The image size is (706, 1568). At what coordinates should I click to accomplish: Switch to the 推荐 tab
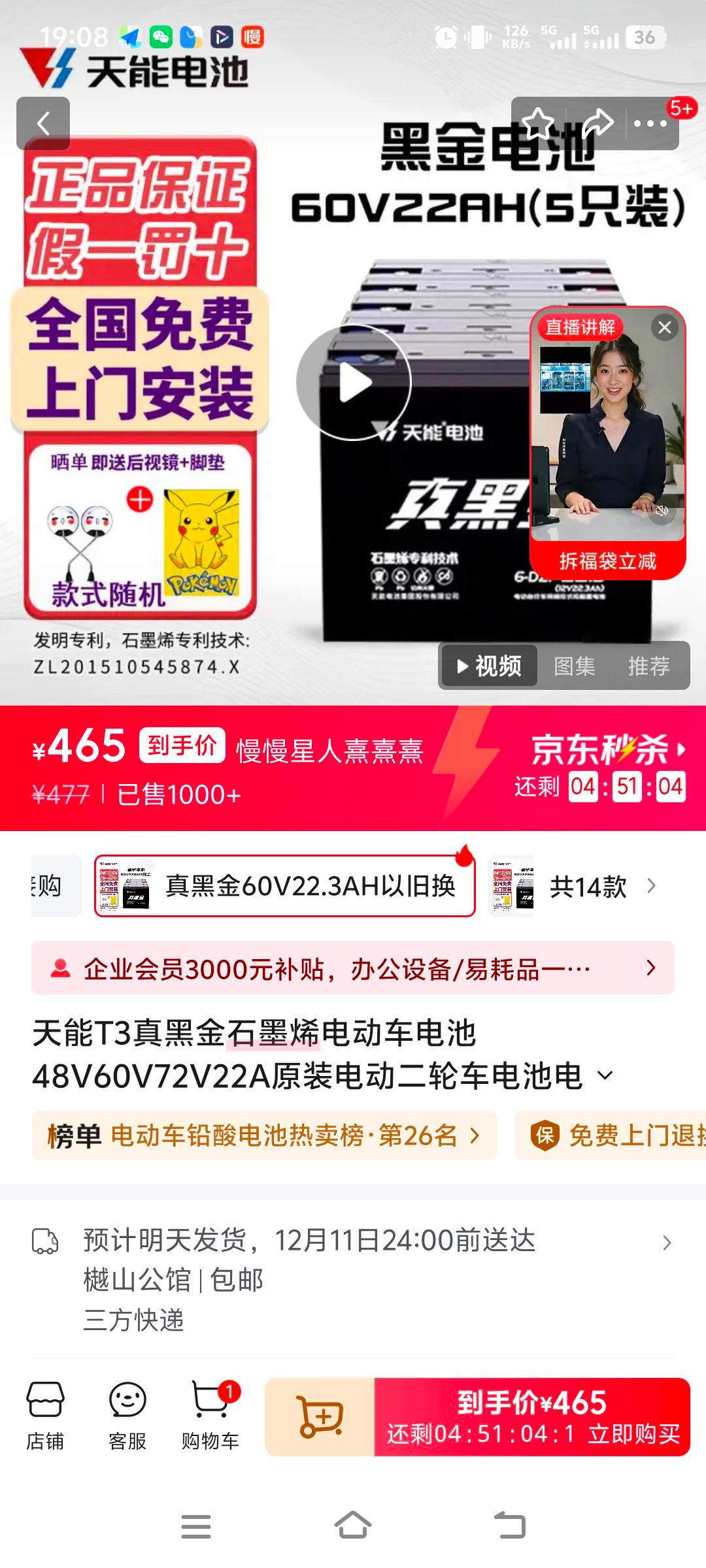click(649, 664)
